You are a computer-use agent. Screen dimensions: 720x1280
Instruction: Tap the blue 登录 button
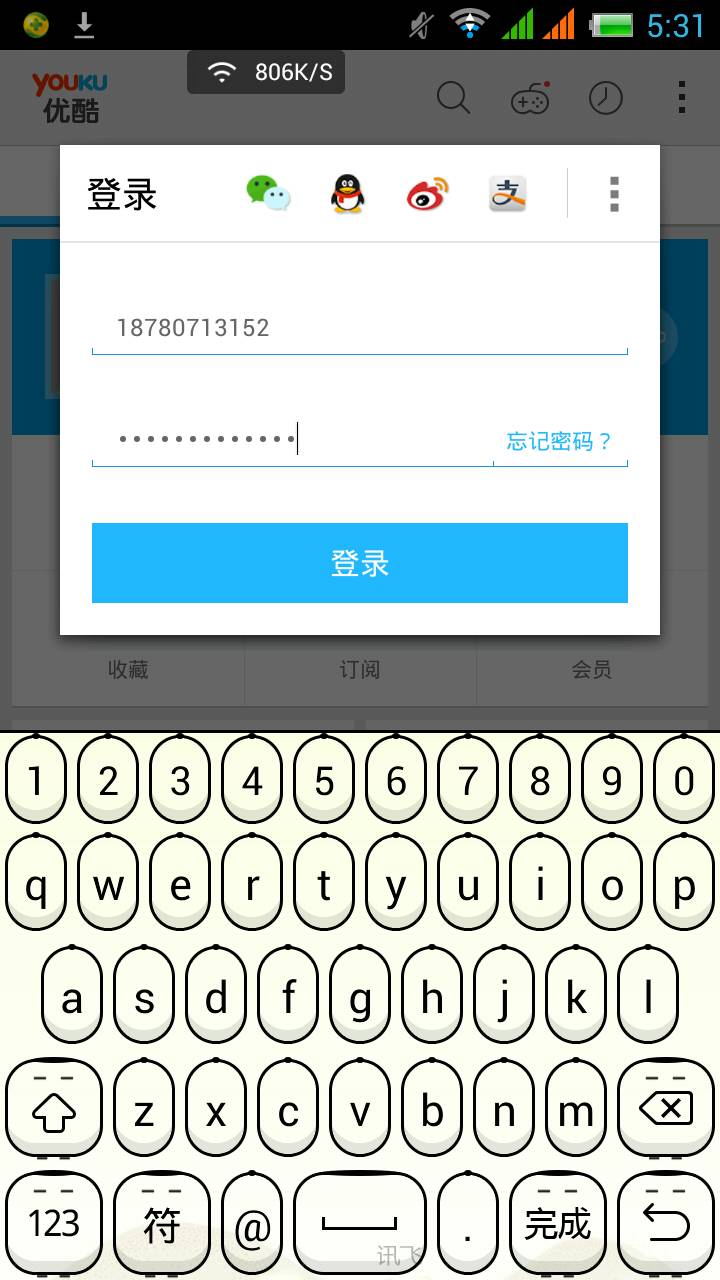(359, 563)
